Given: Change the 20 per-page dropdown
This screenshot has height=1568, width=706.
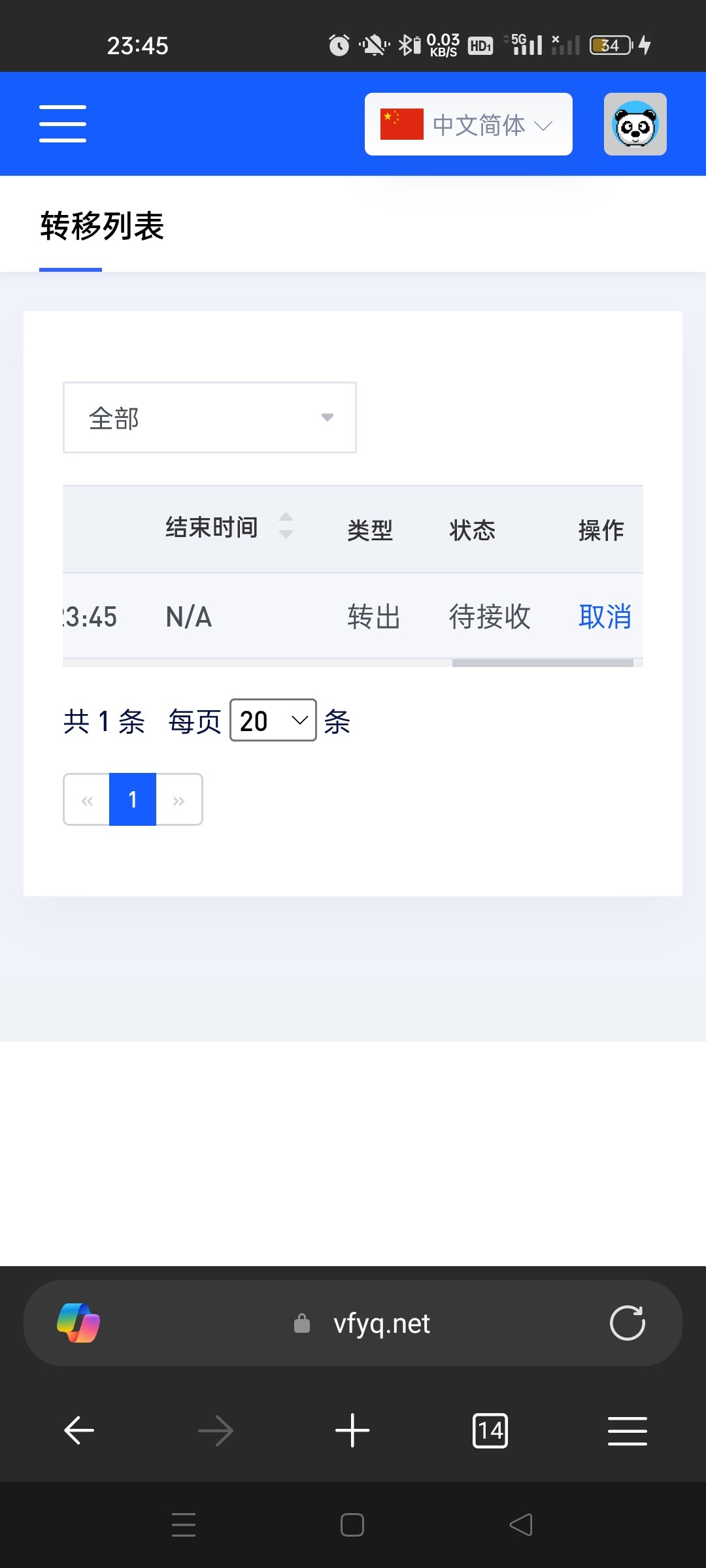Looking at the screenshot, I should pyautogui.click(x=273, y=720).
